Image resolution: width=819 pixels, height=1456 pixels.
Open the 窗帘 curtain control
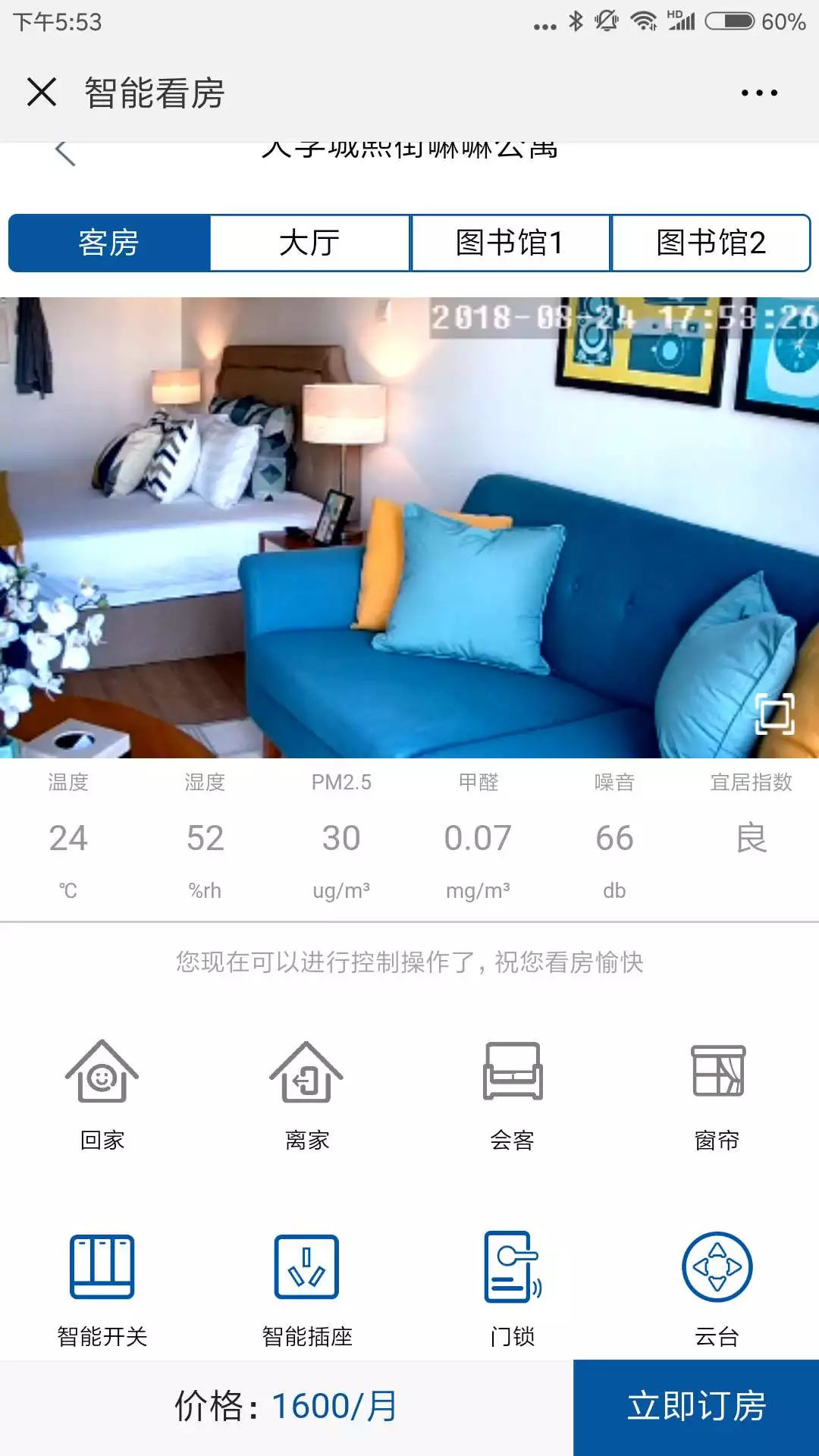pos(717,1092)
